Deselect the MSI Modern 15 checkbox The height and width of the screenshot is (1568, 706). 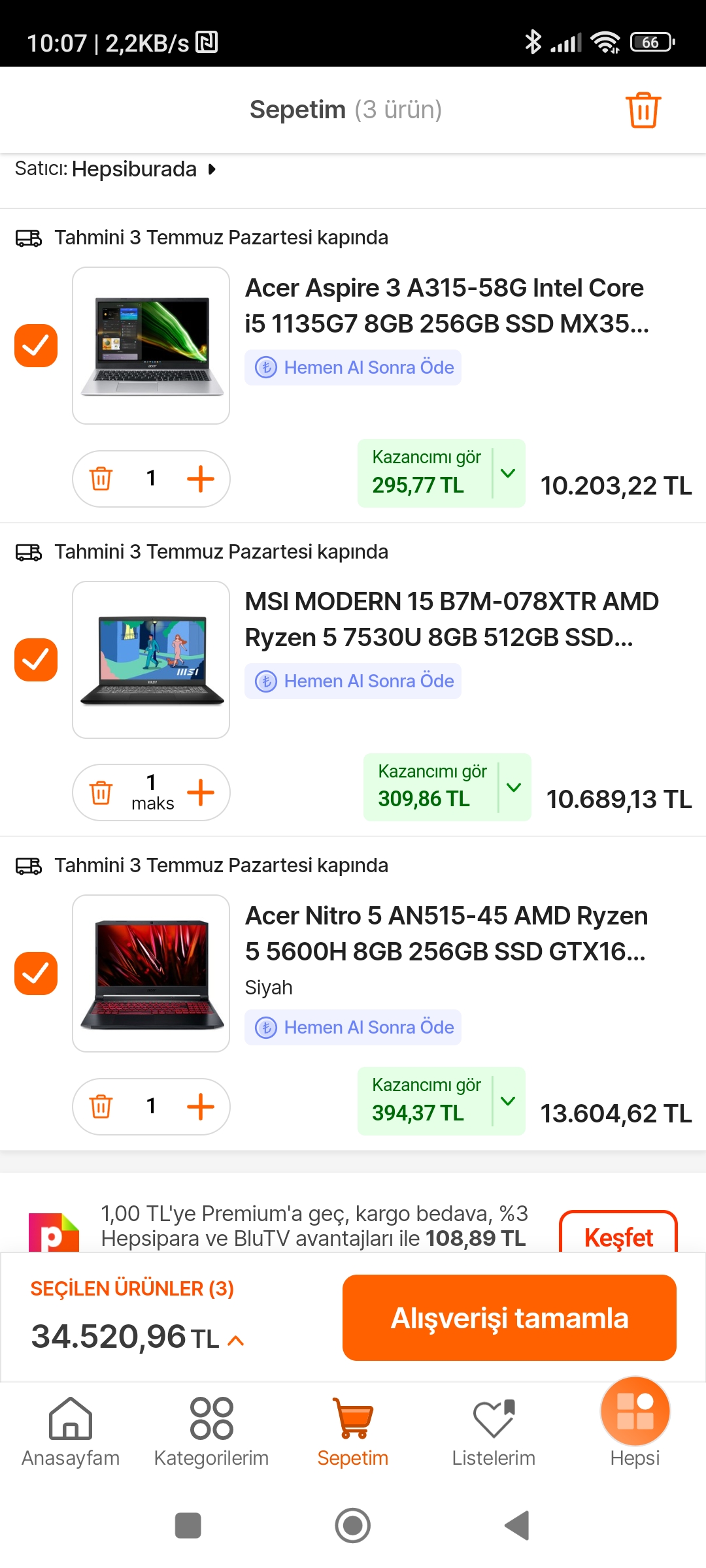point(36,660)
